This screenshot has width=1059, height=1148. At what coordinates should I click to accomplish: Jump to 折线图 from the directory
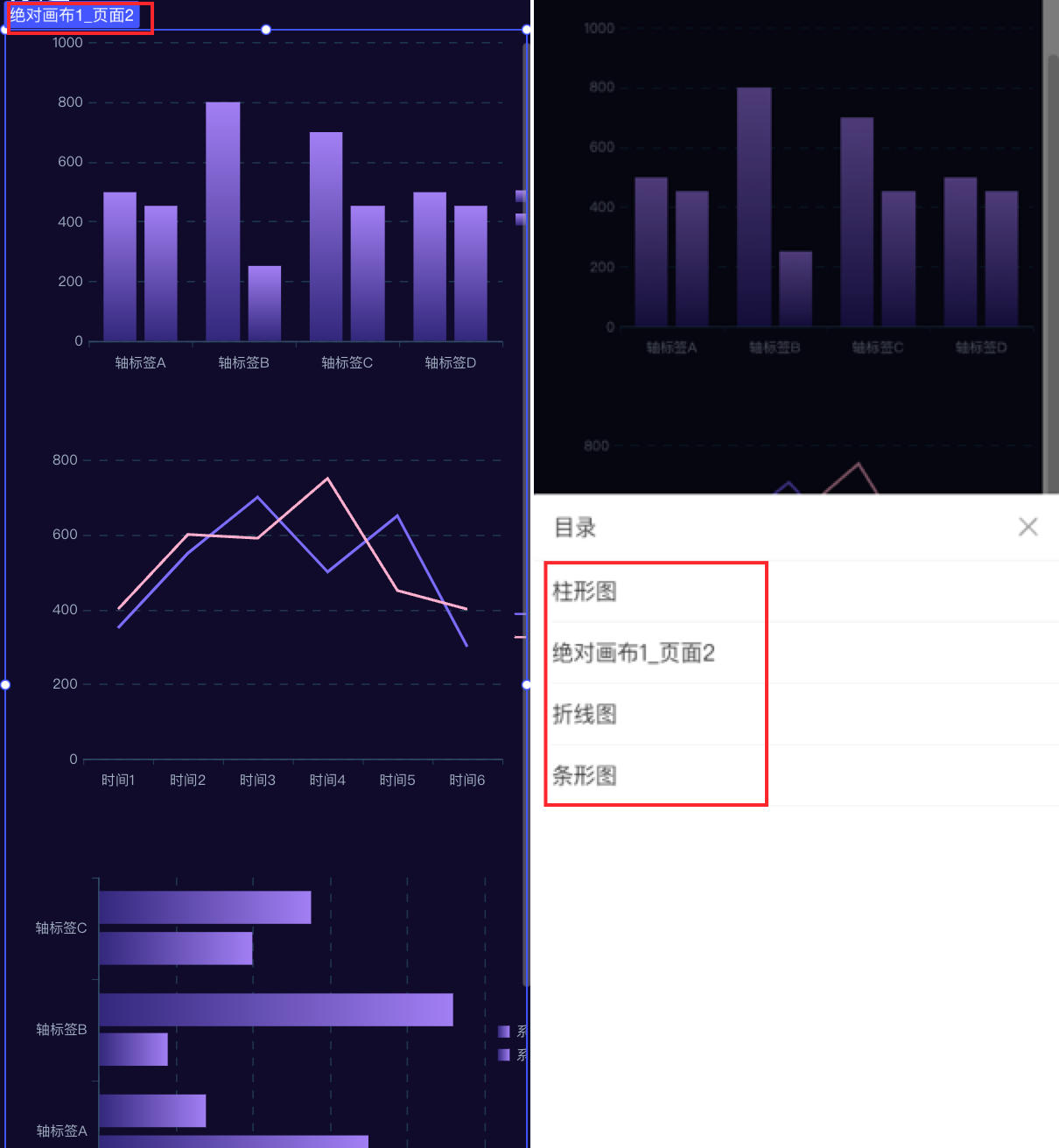(585, 714)
